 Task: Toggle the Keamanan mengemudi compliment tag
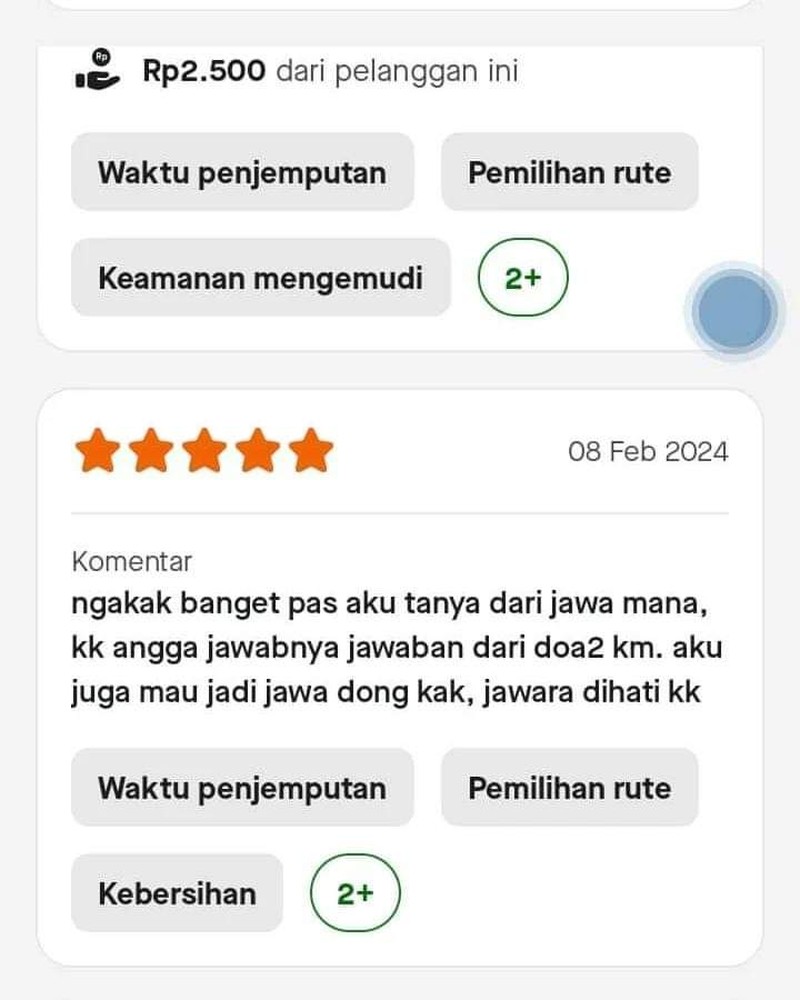tap(261, 278)
